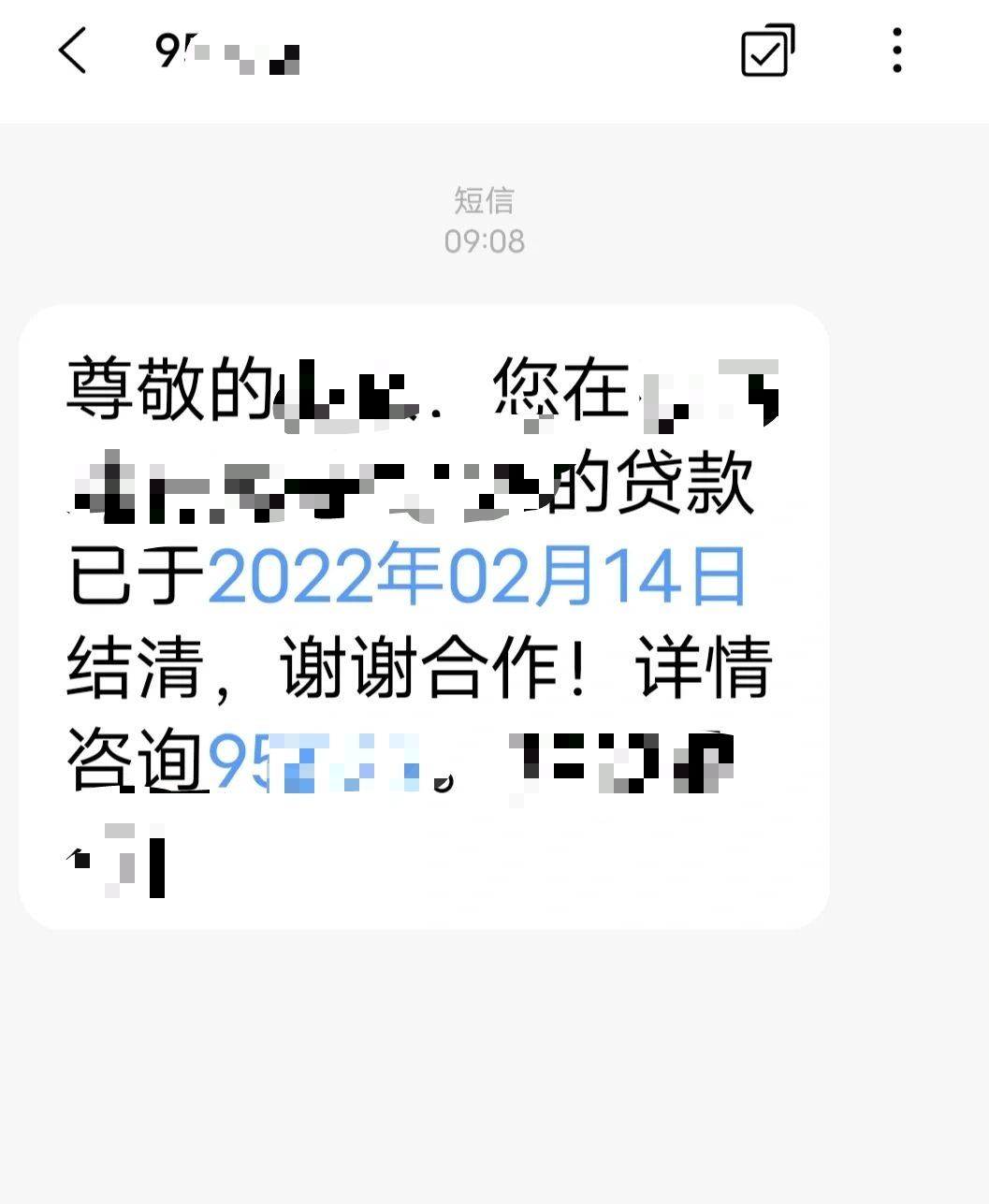Tap the multi-select checkbox icon
Viewport: 989px width, 1204px height.
pyautogui.click(x=767, y=51)
